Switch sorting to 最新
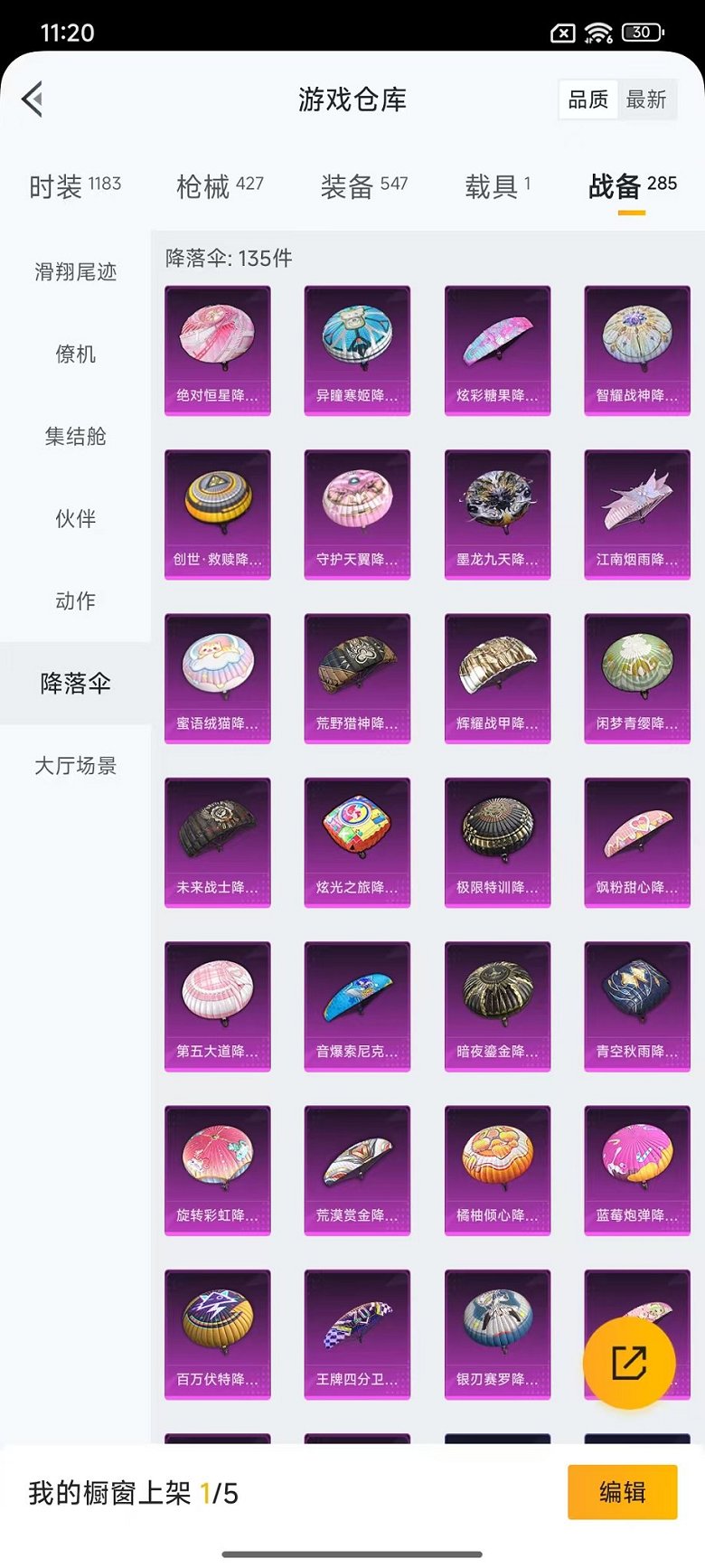 pyautogui.click(x=647, y=99)
